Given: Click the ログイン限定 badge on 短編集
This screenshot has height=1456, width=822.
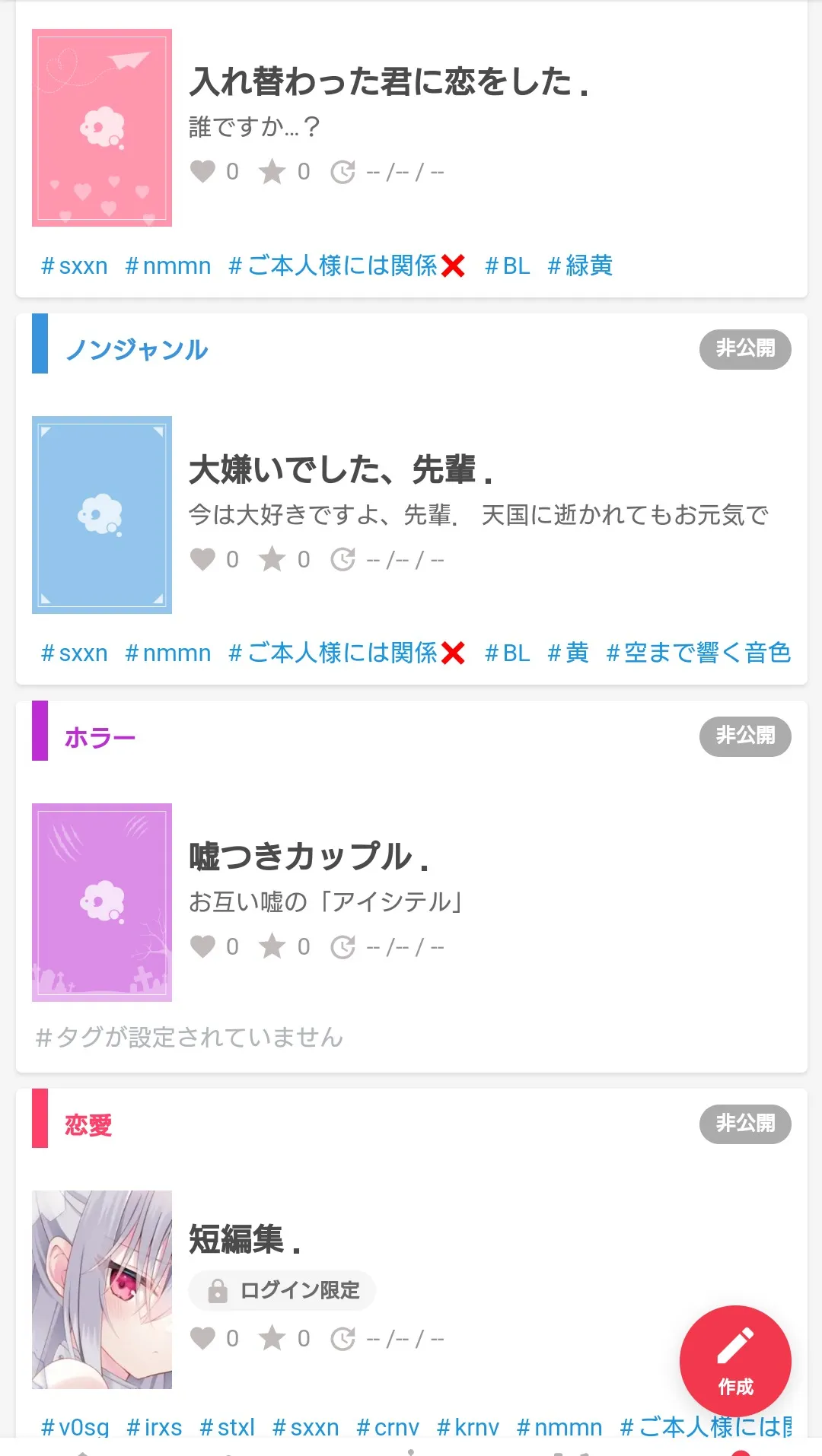Looking at the screenshot, I should pyautogui.click(x=282, y=1289).
